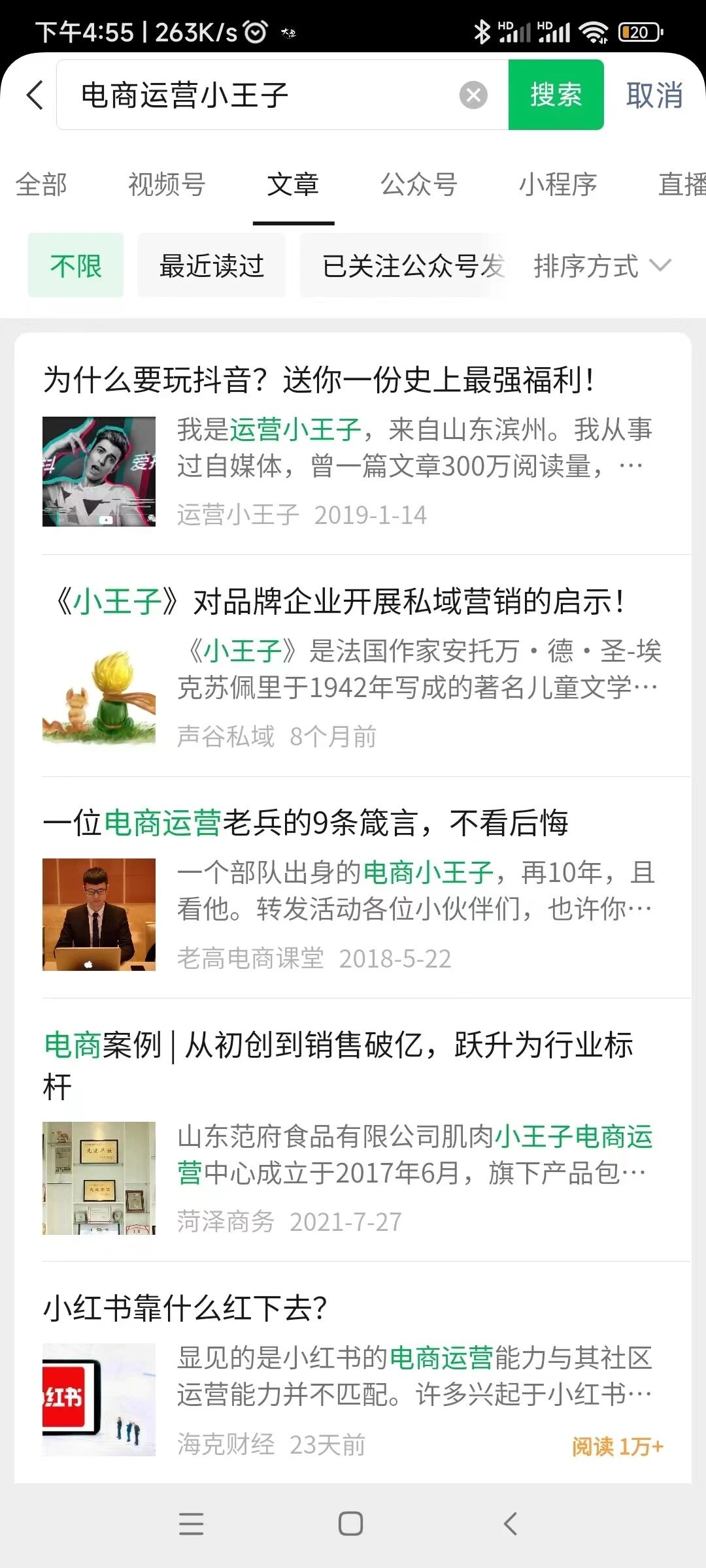View article 小红书靠什么红下去?
This screenshot has width=706, height=1568.
186,1309
